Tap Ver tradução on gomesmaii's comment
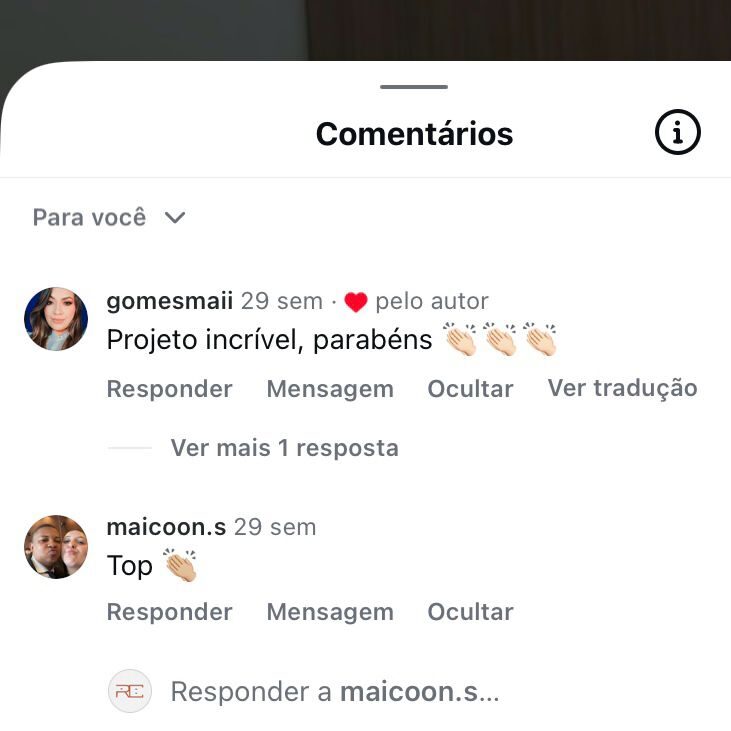The height and width of the screenshot is (731, 731). 622,388
